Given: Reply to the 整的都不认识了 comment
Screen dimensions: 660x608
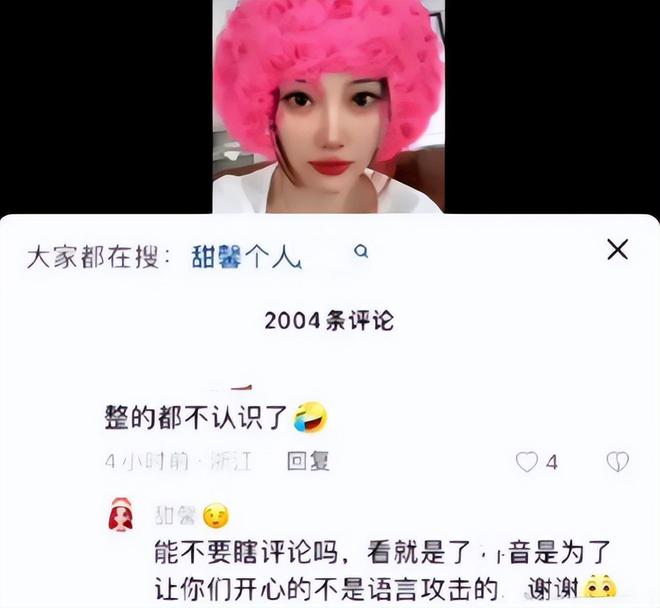Looking at the screenshot, I should (x=308, y=461).
